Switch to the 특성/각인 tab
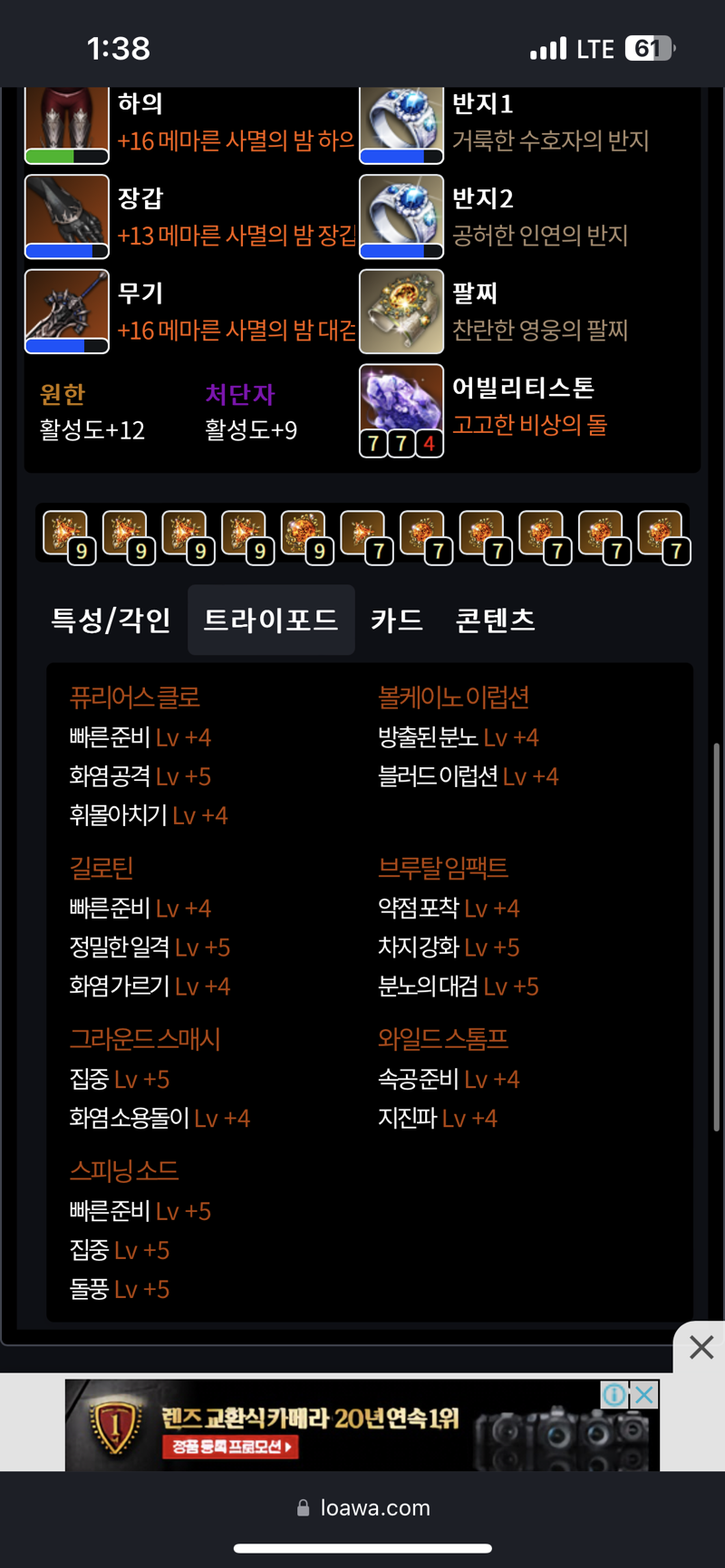725x1568 pixels. 111,620
